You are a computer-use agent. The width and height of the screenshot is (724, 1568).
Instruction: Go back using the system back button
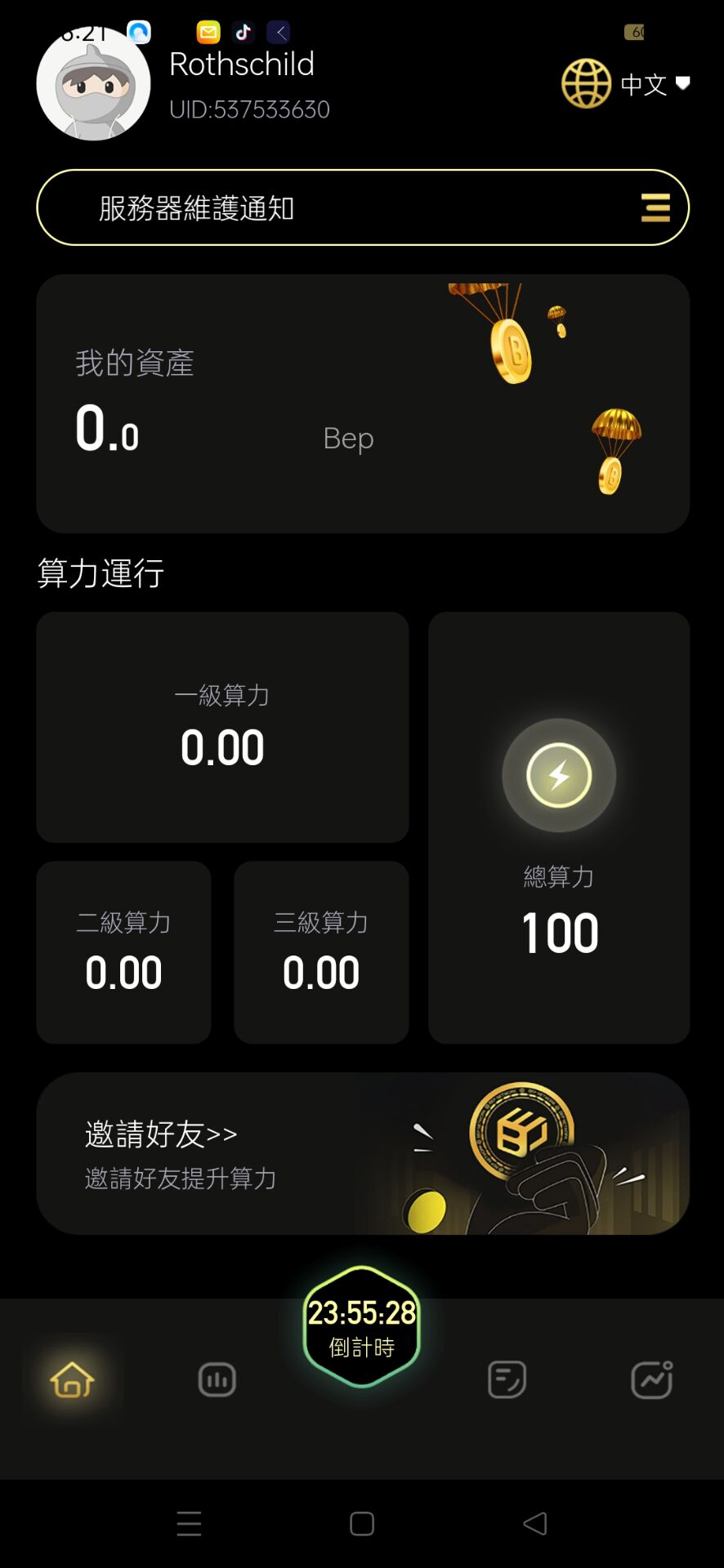pos(535,1523)
